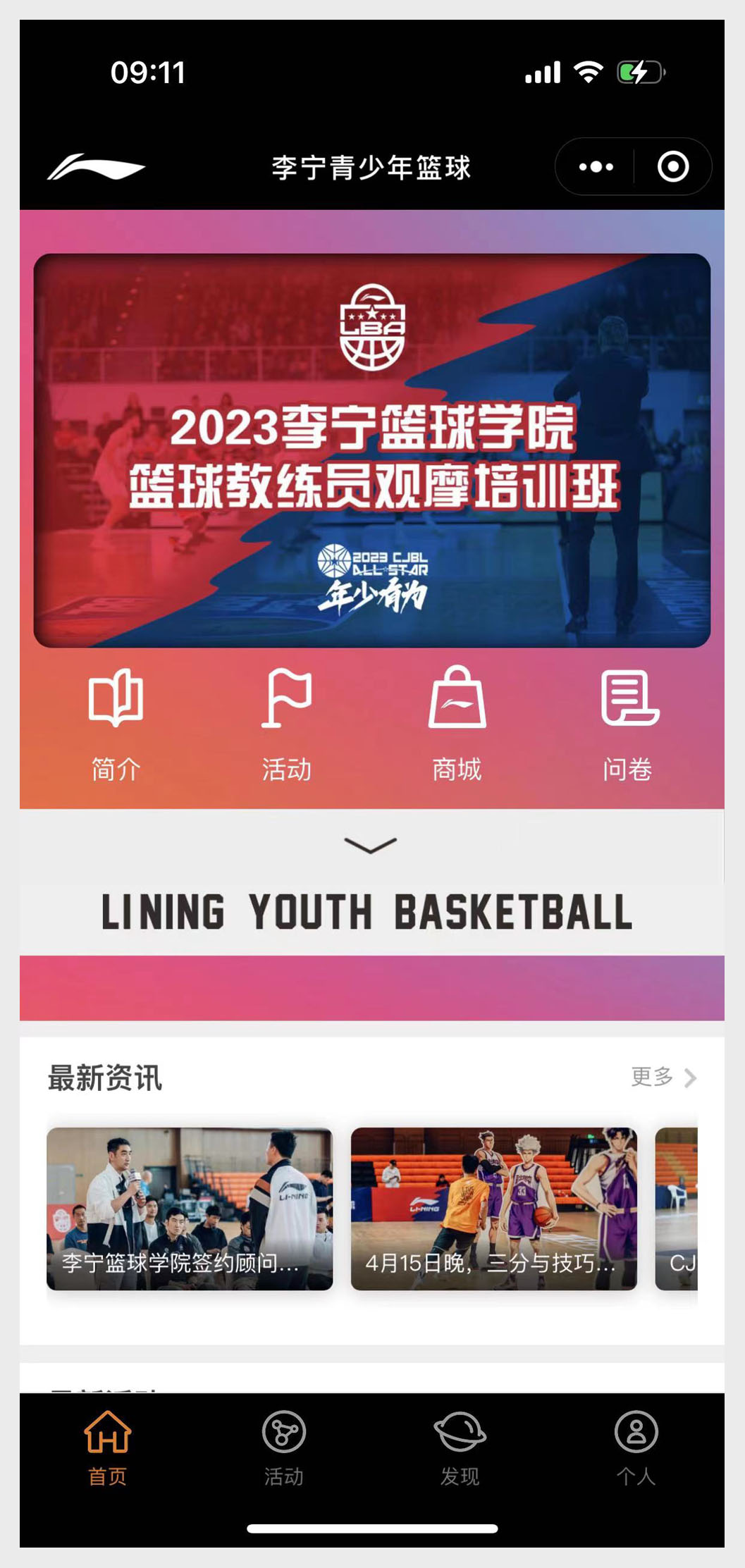Open the 2023 coach training class banner
The height and width of the screenshot is (1568, 745).
(x=372, y=450)
